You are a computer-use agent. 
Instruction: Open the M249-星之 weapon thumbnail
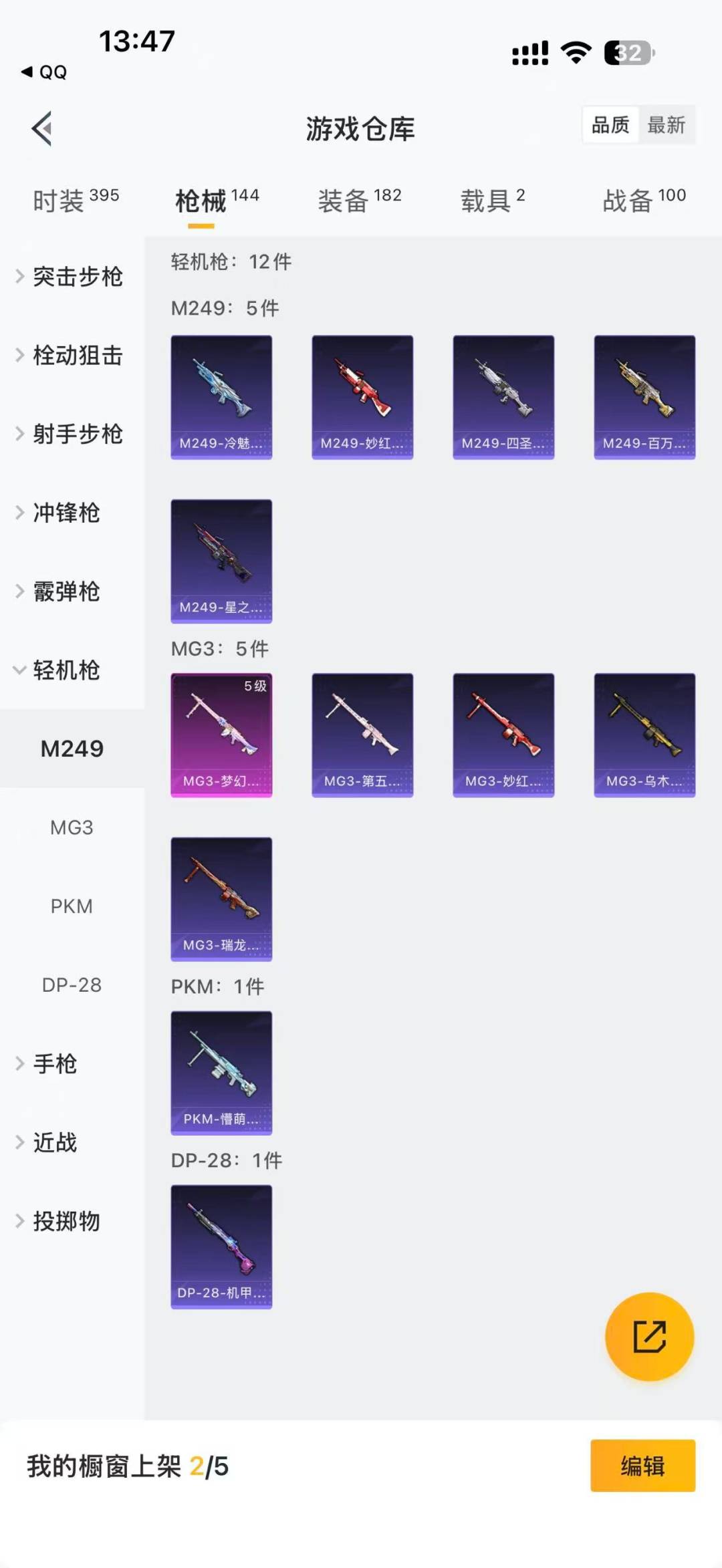click(221, 561)
